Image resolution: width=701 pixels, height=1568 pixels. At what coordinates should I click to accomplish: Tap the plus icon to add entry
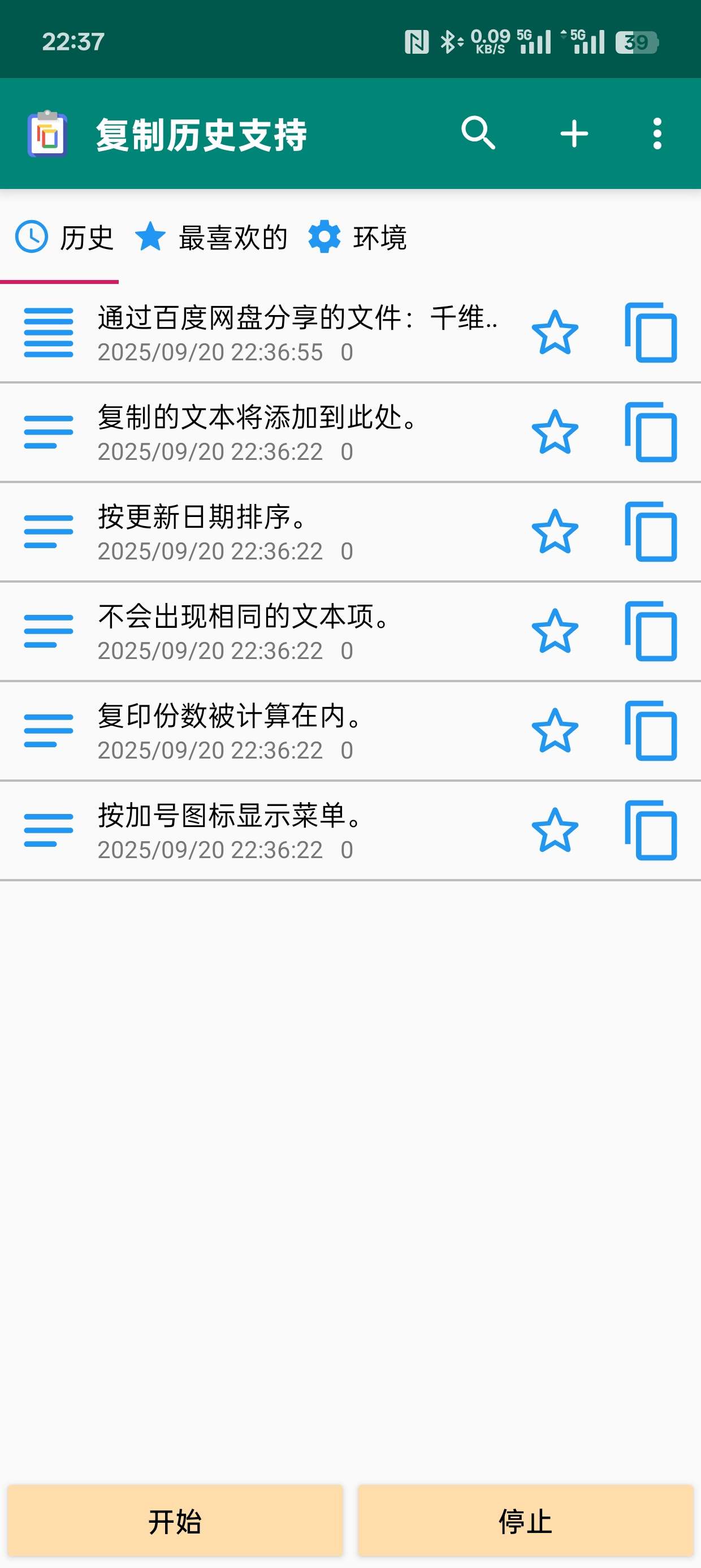point(574,133)
